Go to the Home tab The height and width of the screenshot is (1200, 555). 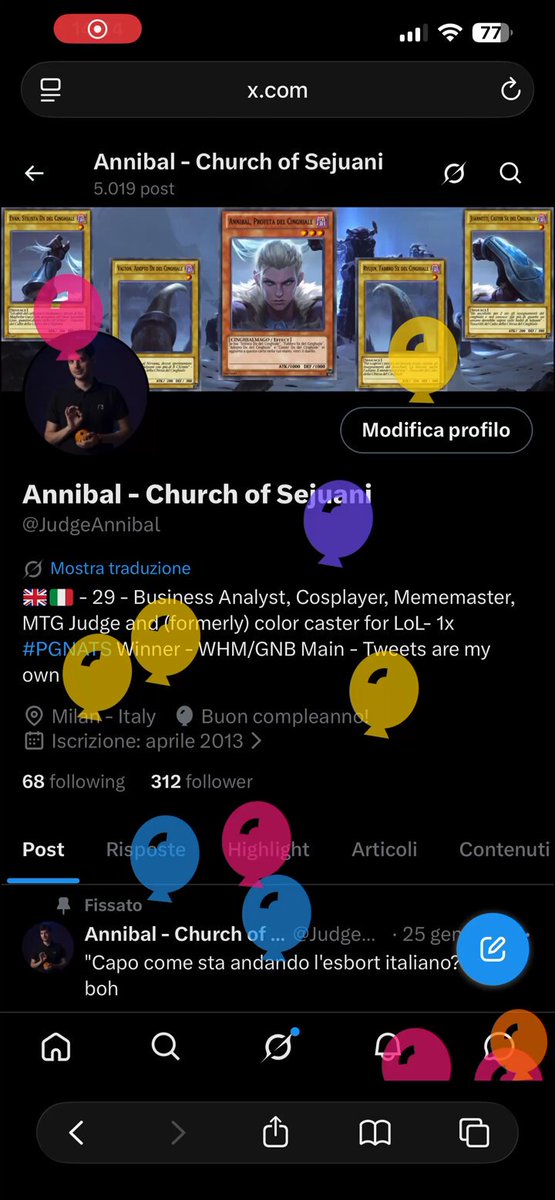[x=56, y=1046]
